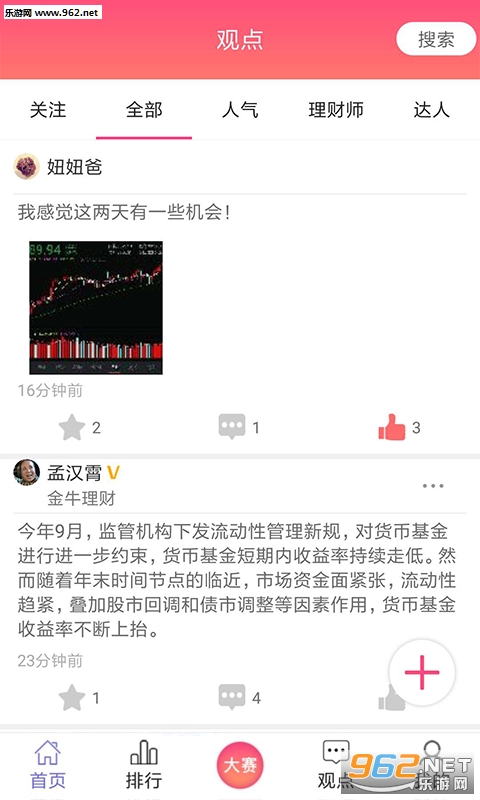Open the 理财师 tab

(336, 110)
